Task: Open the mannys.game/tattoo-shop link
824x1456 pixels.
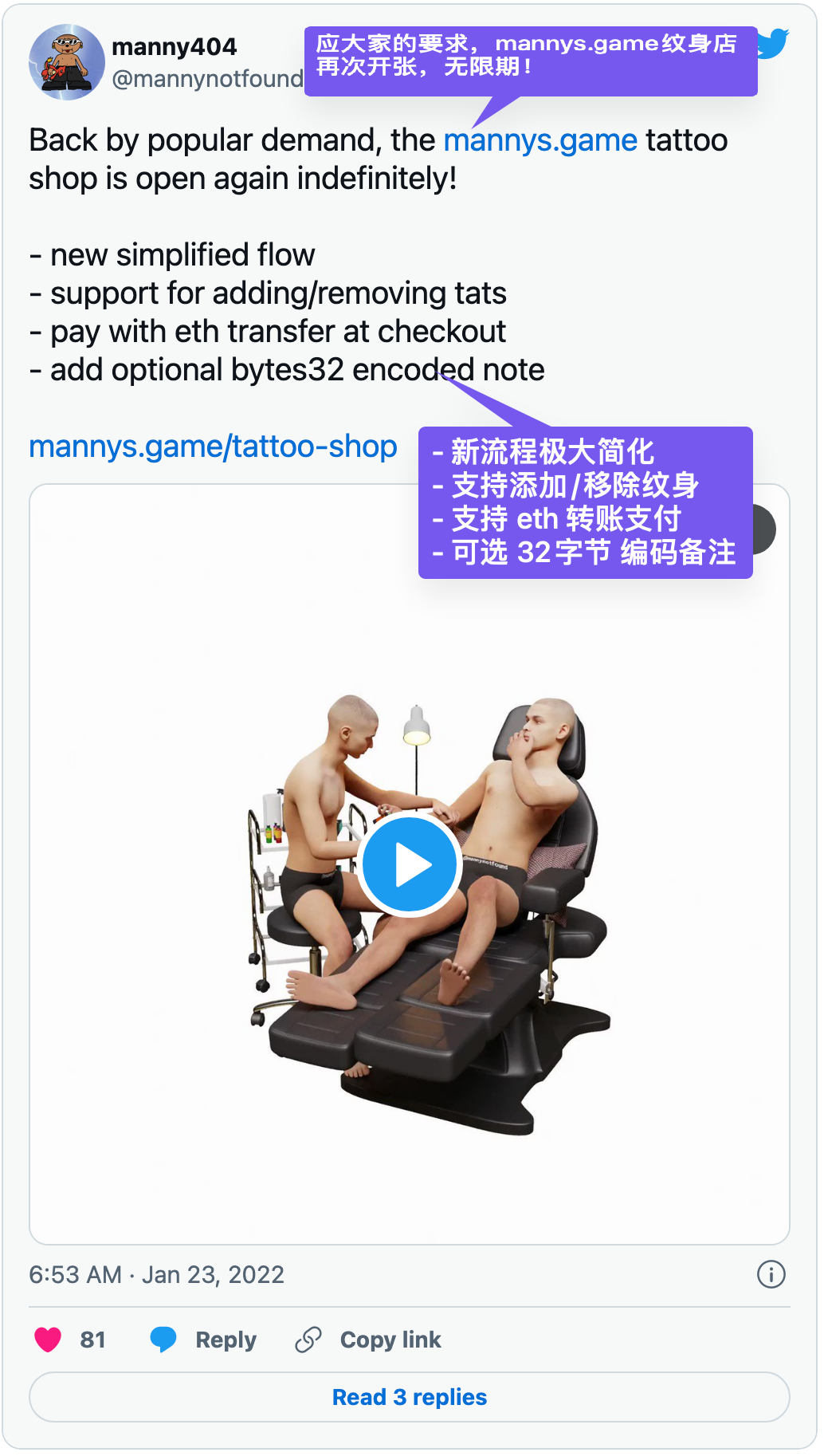Action: click(x=213, y=447)
